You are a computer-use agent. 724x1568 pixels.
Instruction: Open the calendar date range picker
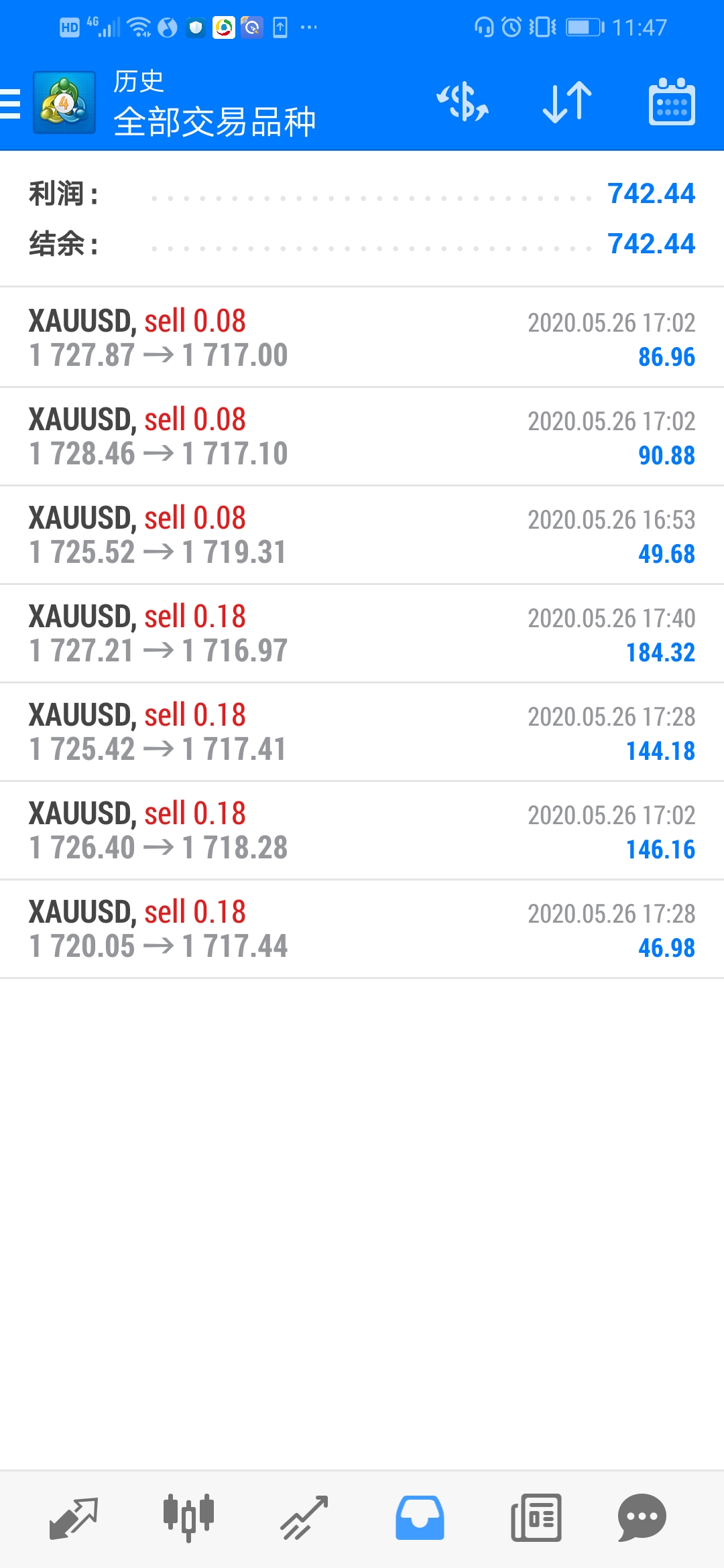coord(672,103)
